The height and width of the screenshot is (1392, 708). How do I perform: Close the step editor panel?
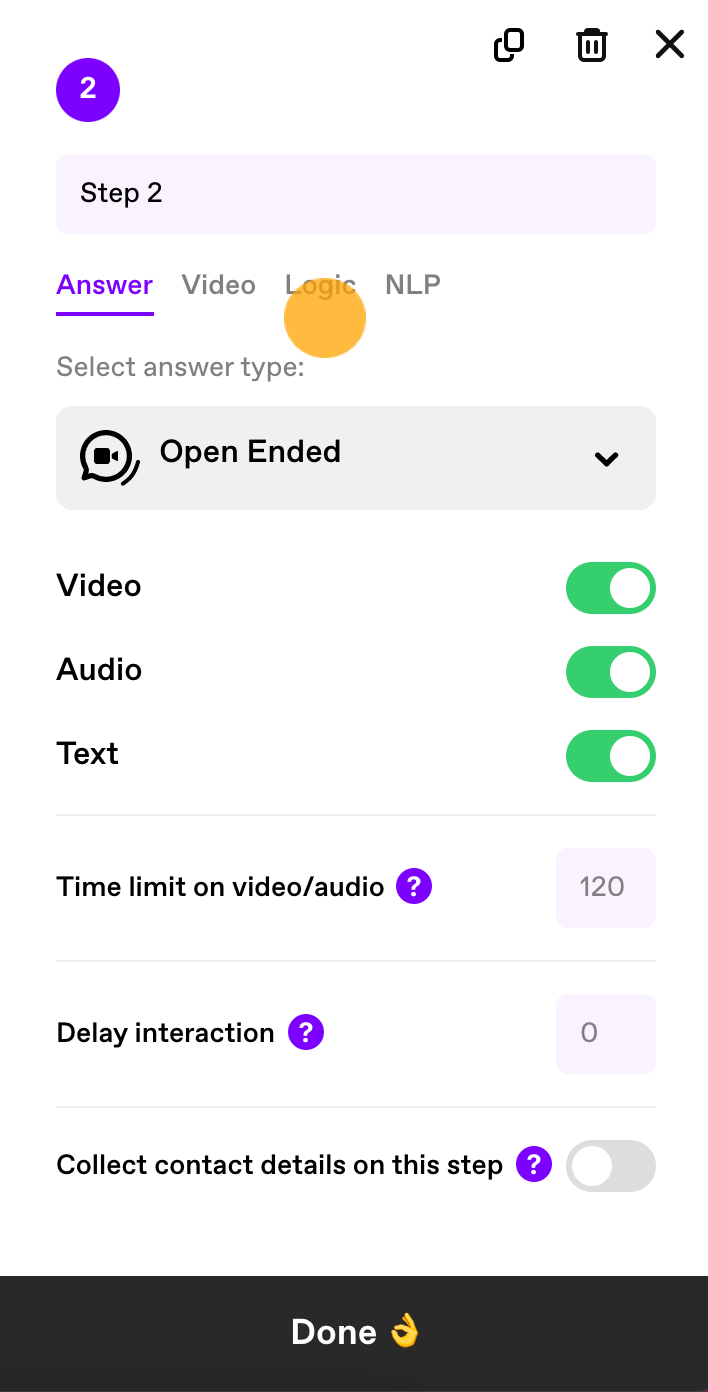coord(669,44)
